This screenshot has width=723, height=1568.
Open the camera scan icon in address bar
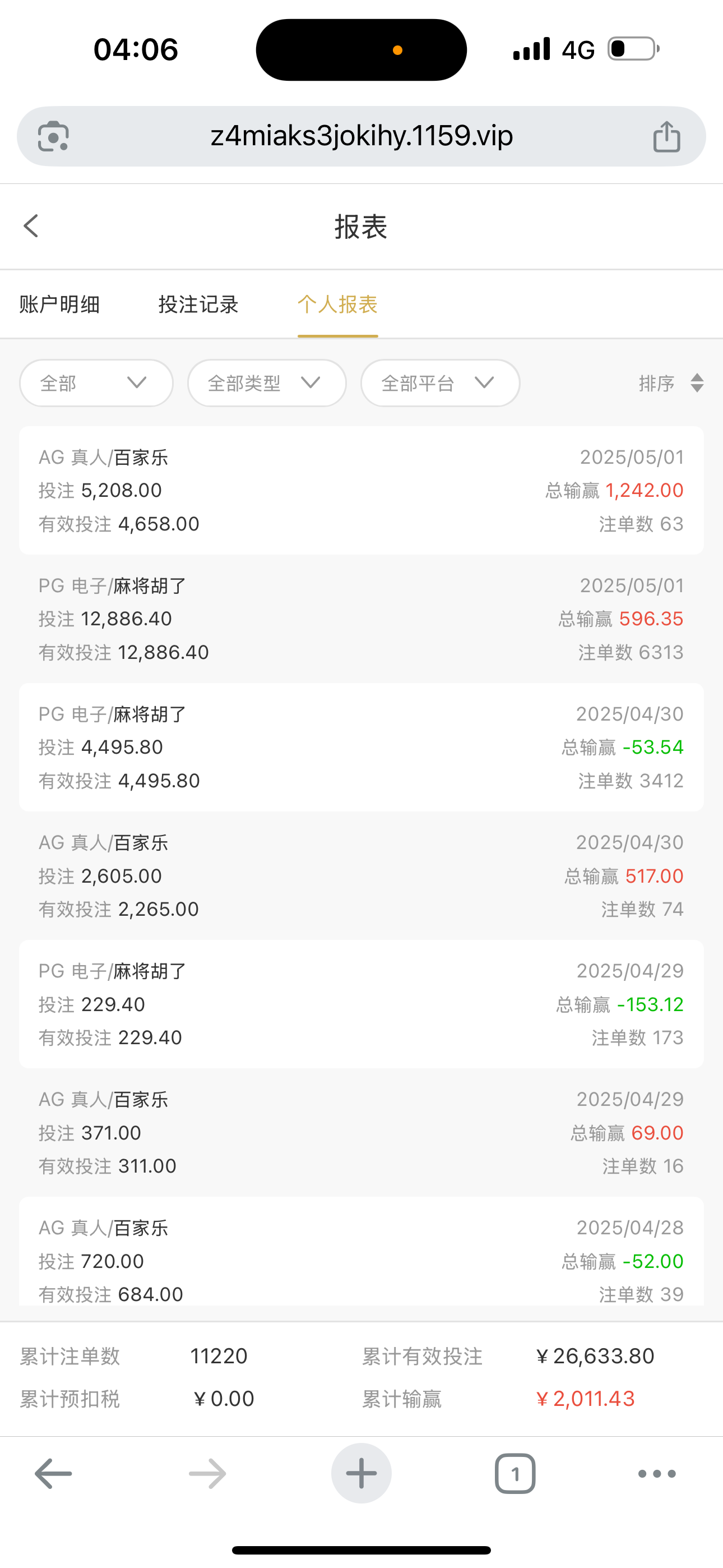(x=54, y=136)
